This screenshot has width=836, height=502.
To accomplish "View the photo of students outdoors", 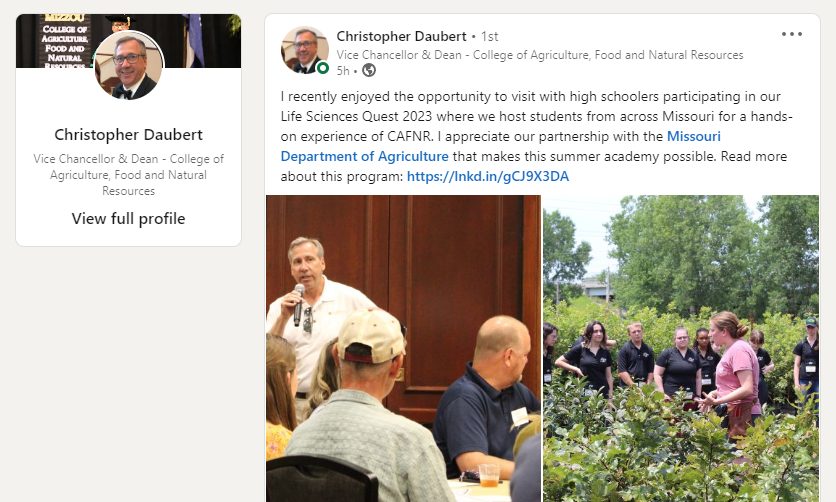I will [x=680, y=348].
